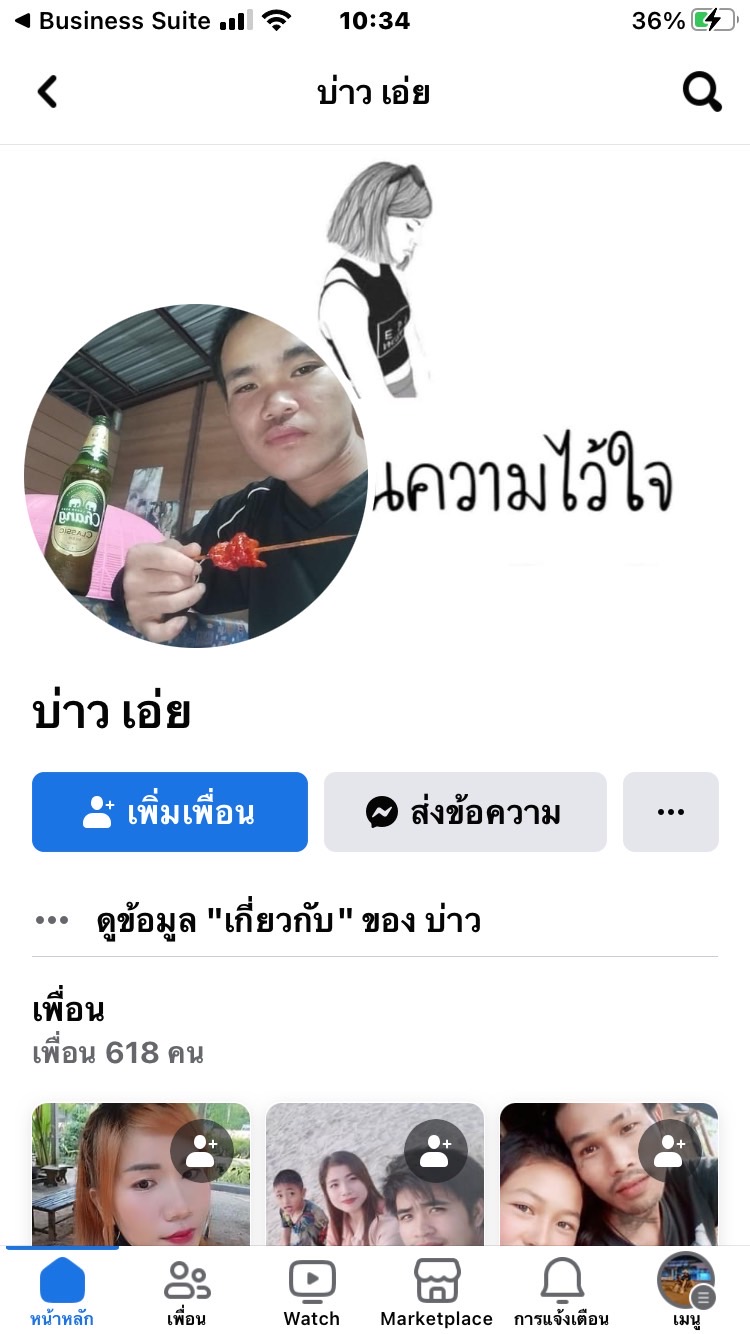
Task: Add the orange-haired friend via her icon
Action: click(201, 1152)
